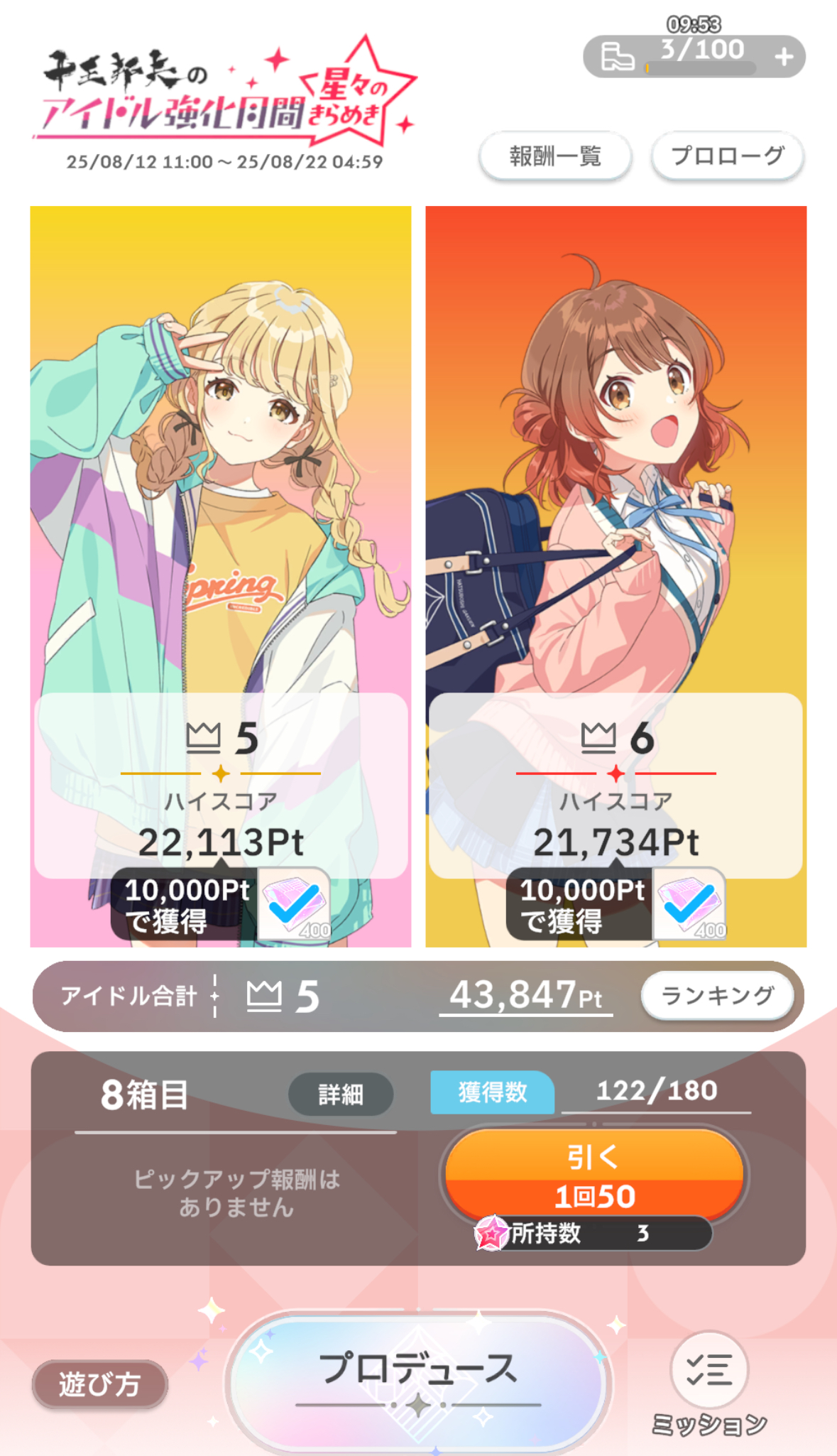Tap 引く to draw once for 50
Screen dimensions: 837x1456
tap(593, 1175)
